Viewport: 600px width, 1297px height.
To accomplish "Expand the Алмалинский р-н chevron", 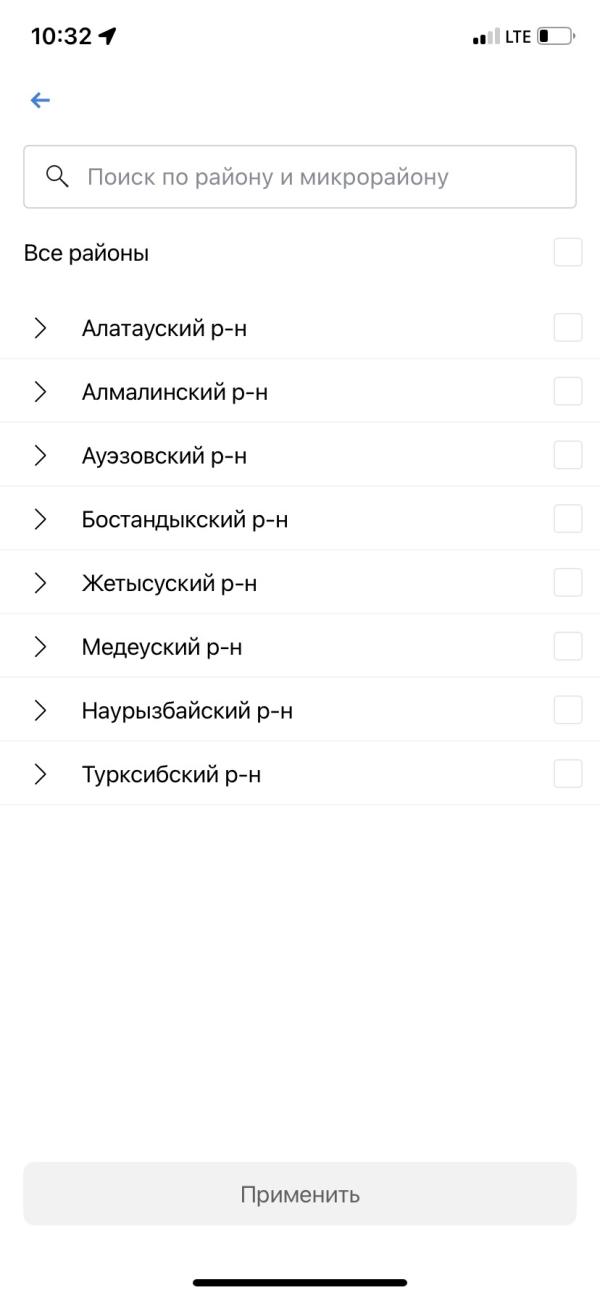I will pyautogui.click(x=40, y=392).
